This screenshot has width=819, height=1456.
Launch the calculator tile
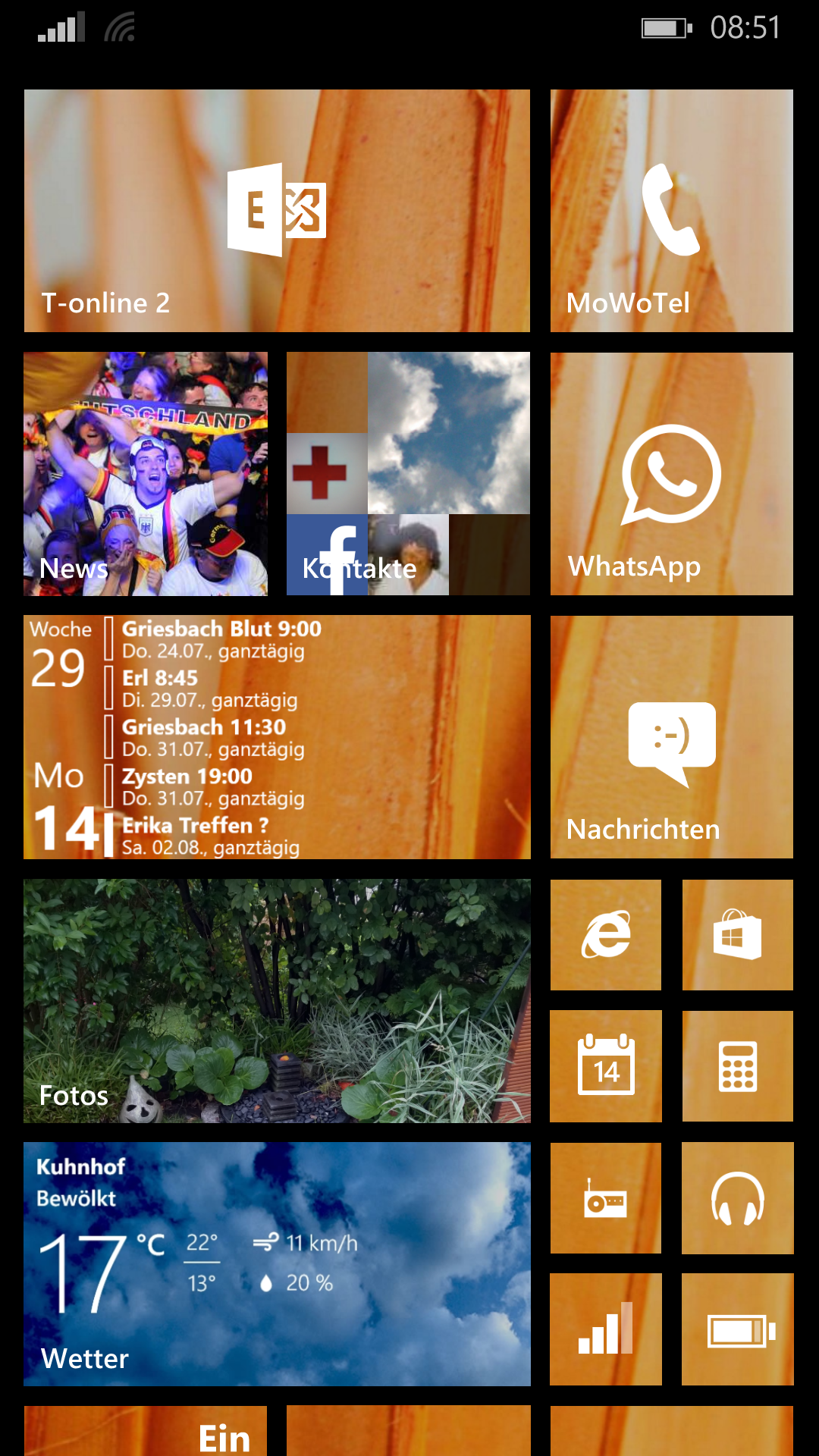pyautogui.click(x=738, y=1066)
